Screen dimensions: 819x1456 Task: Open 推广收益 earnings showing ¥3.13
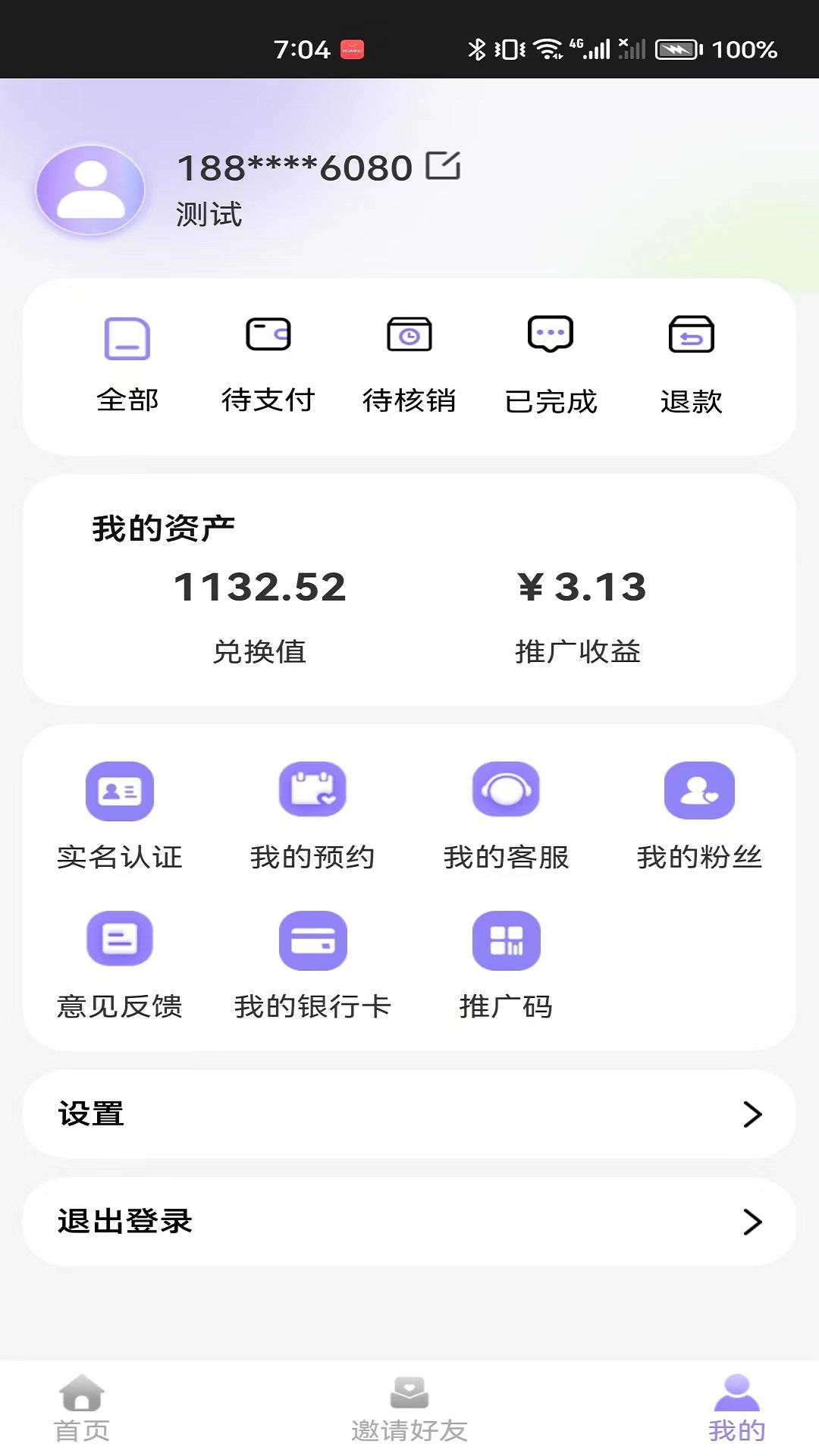click(581, 588)
